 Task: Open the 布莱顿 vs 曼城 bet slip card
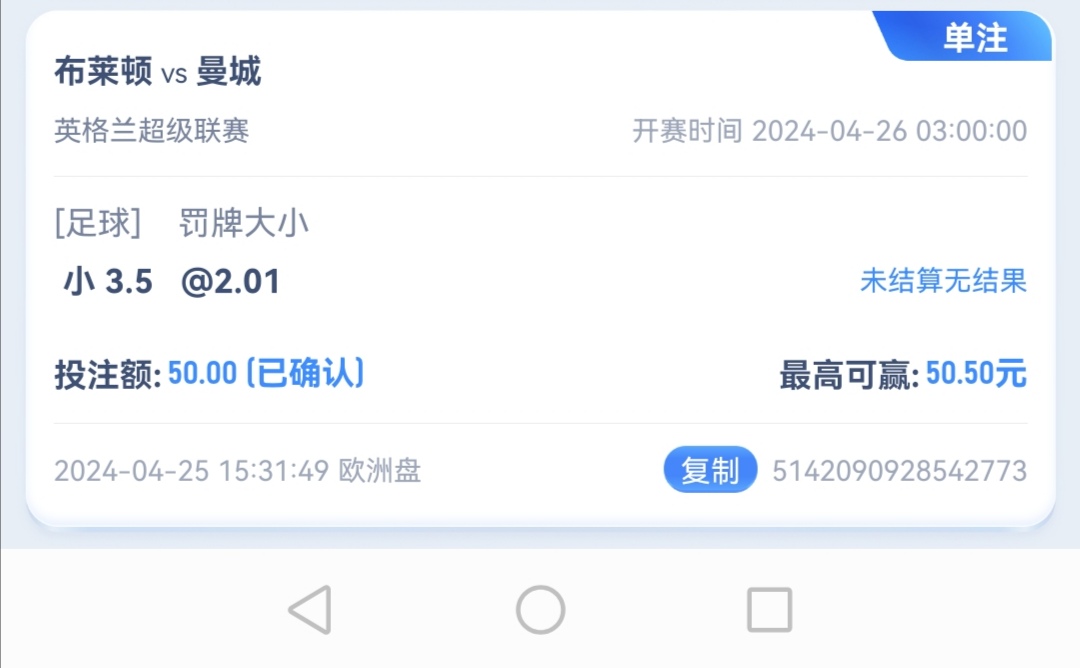pos(540,270)
